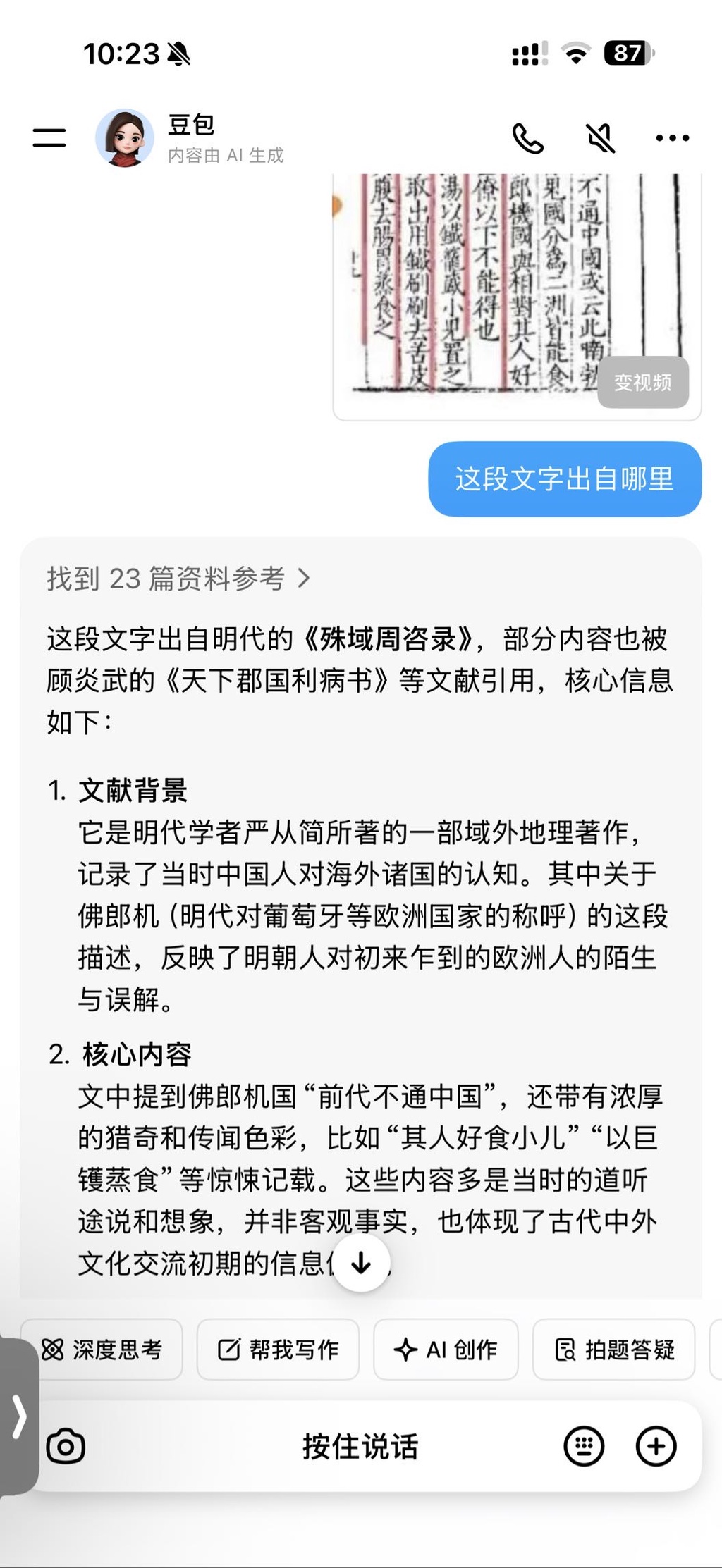Image resolution: width=722 pixels, height=1568 pixels.
Task: Choose the AI 创作 chip
Action: pyautogui.click(x=446, y=1350)
